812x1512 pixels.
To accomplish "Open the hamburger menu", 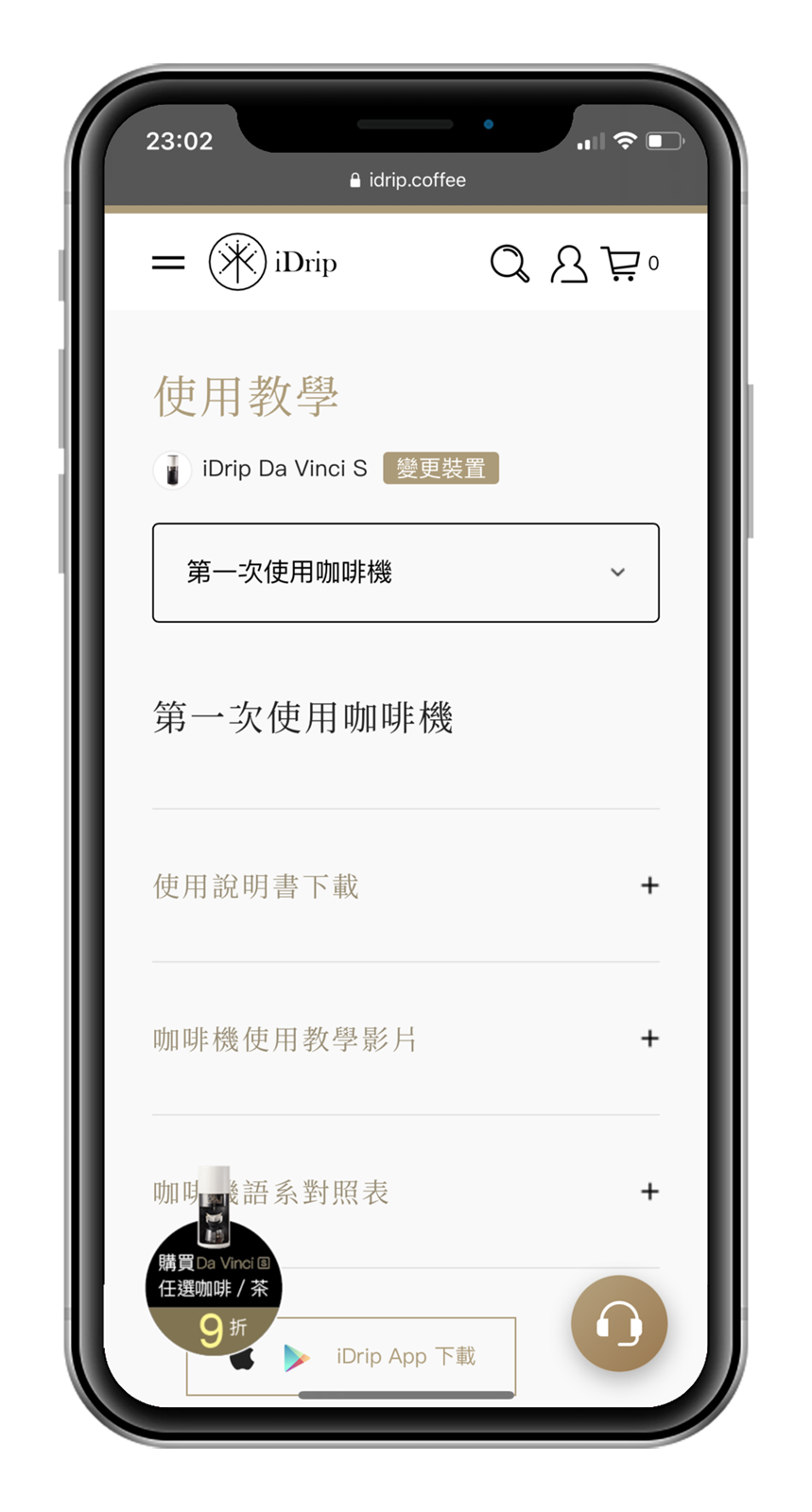I will pyautogui.click(x=168, y=263).
